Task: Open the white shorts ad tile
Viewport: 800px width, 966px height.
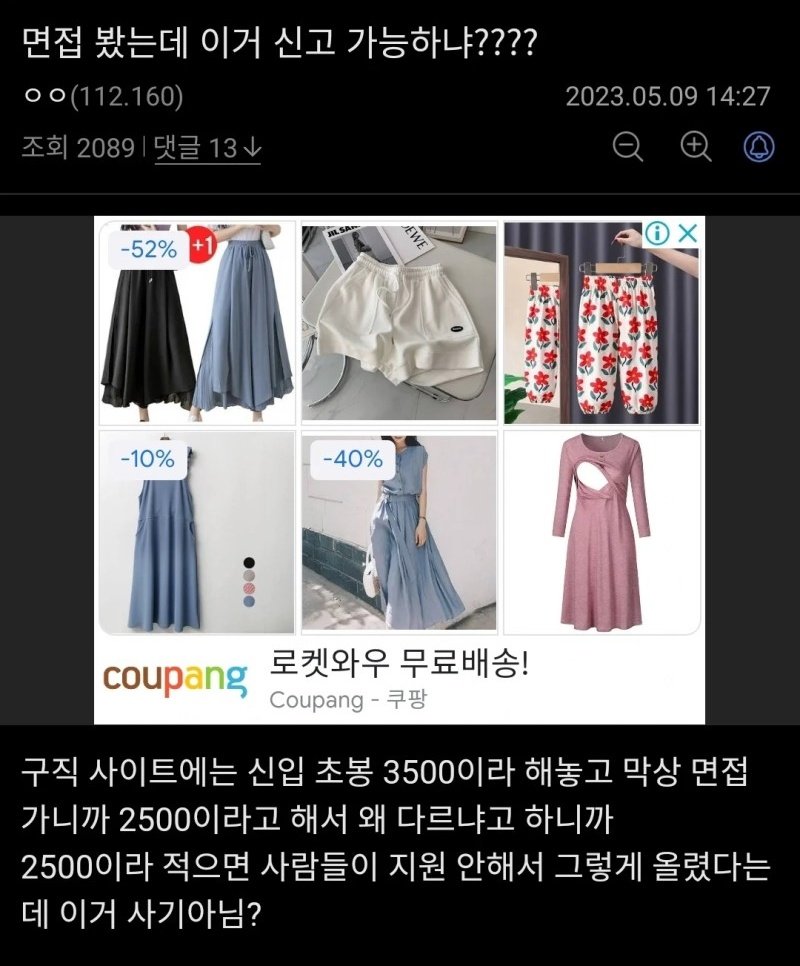Action: click(399, 322)
